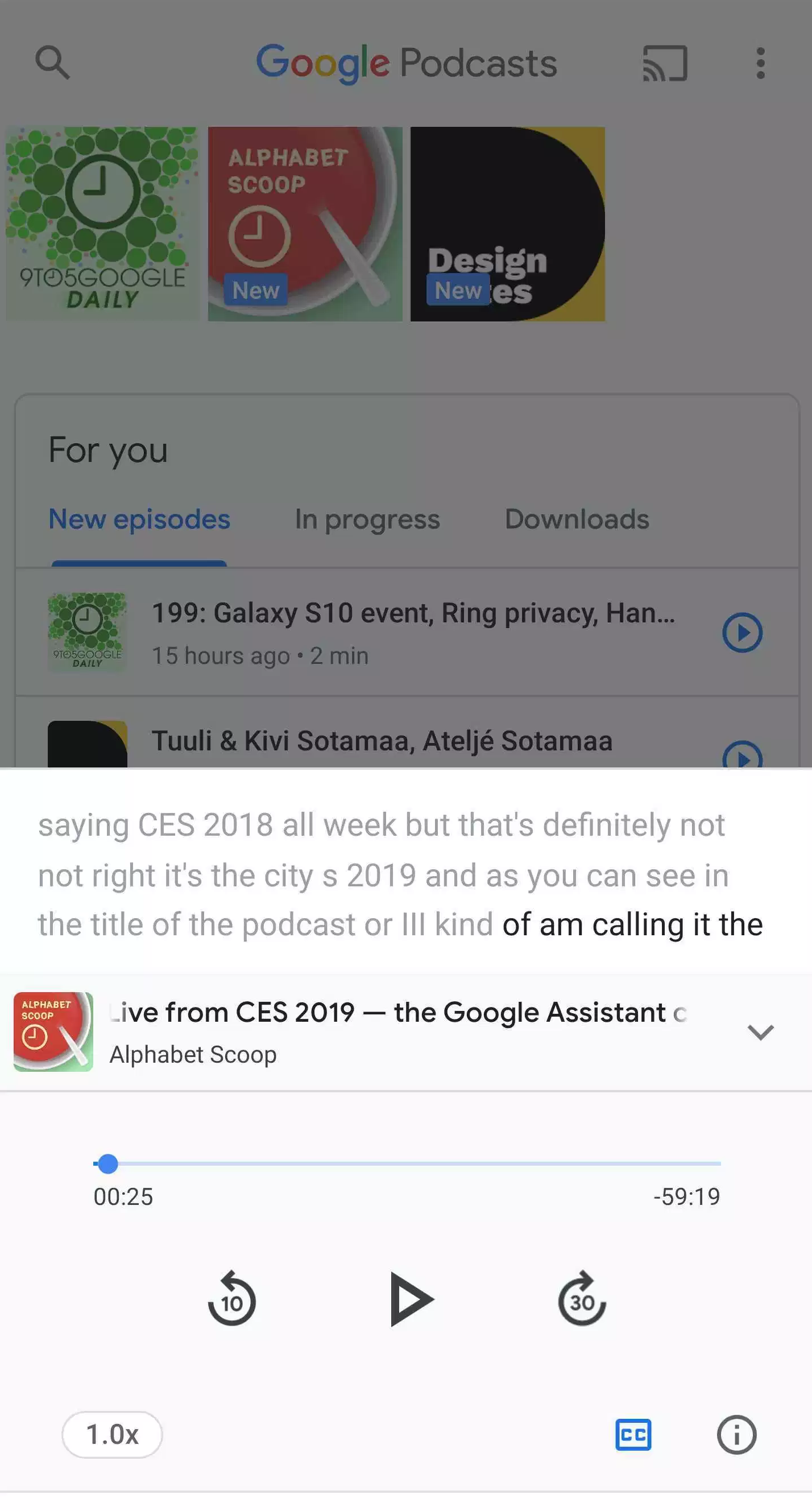Viewport: 812px width, 1511px height.
Task: Resume playback of the current episode
Action: 409,1297
